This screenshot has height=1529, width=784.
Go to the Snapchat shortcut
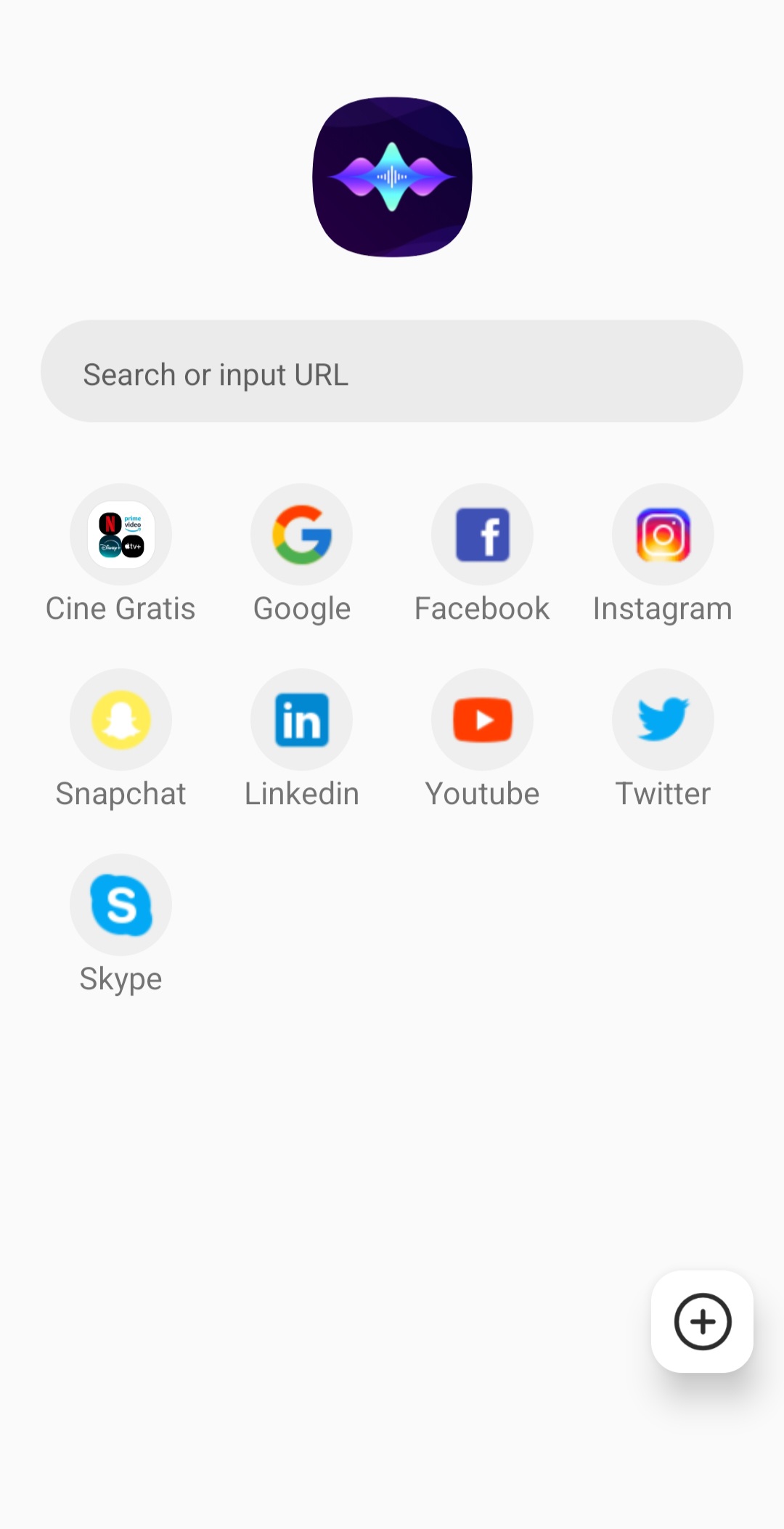(x=121, y=720)
